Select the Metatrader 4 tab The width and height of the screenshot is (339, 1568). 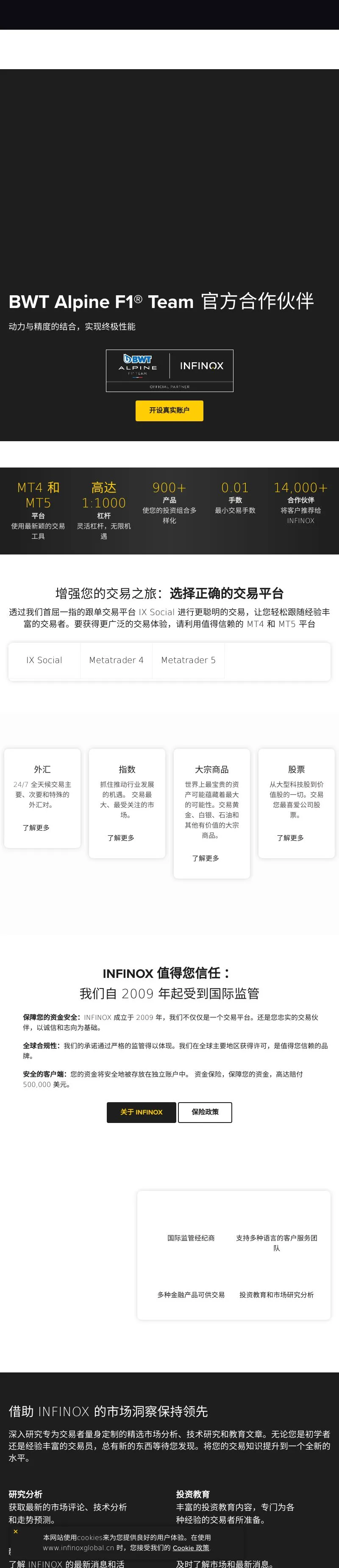[116, 660]
